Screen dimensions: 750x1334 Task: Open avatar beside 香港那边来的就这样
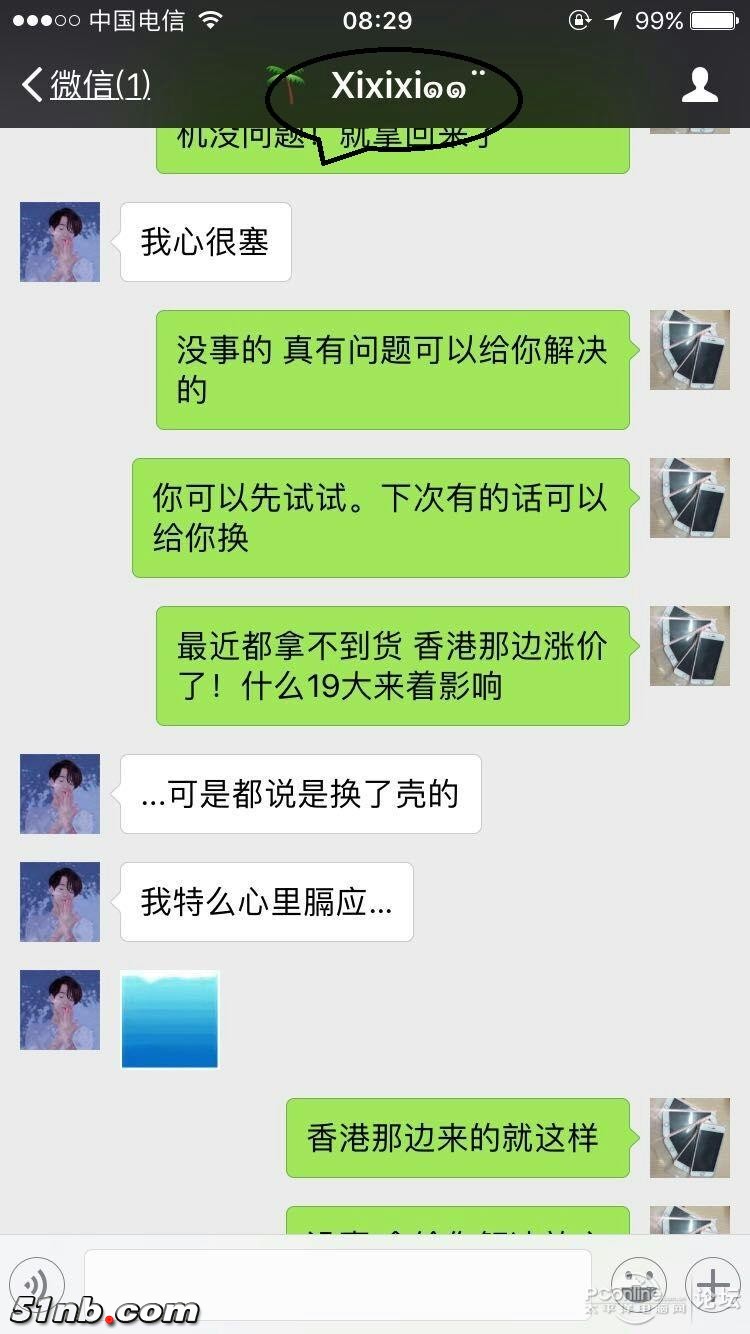pos(690,1138)
